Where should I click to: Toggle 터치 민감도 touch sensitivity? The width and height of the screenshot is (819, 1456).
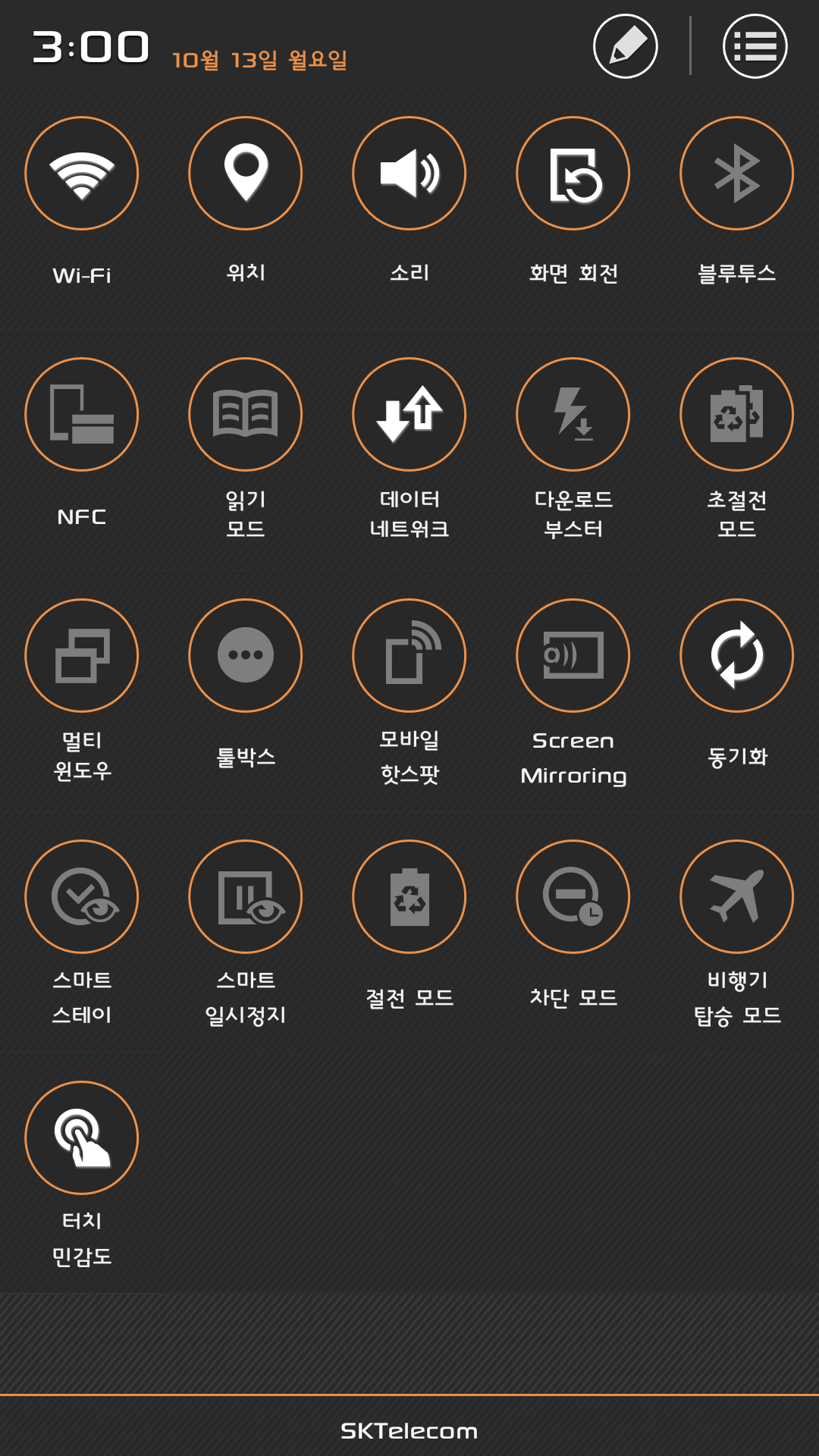[x=82, y=1138]
